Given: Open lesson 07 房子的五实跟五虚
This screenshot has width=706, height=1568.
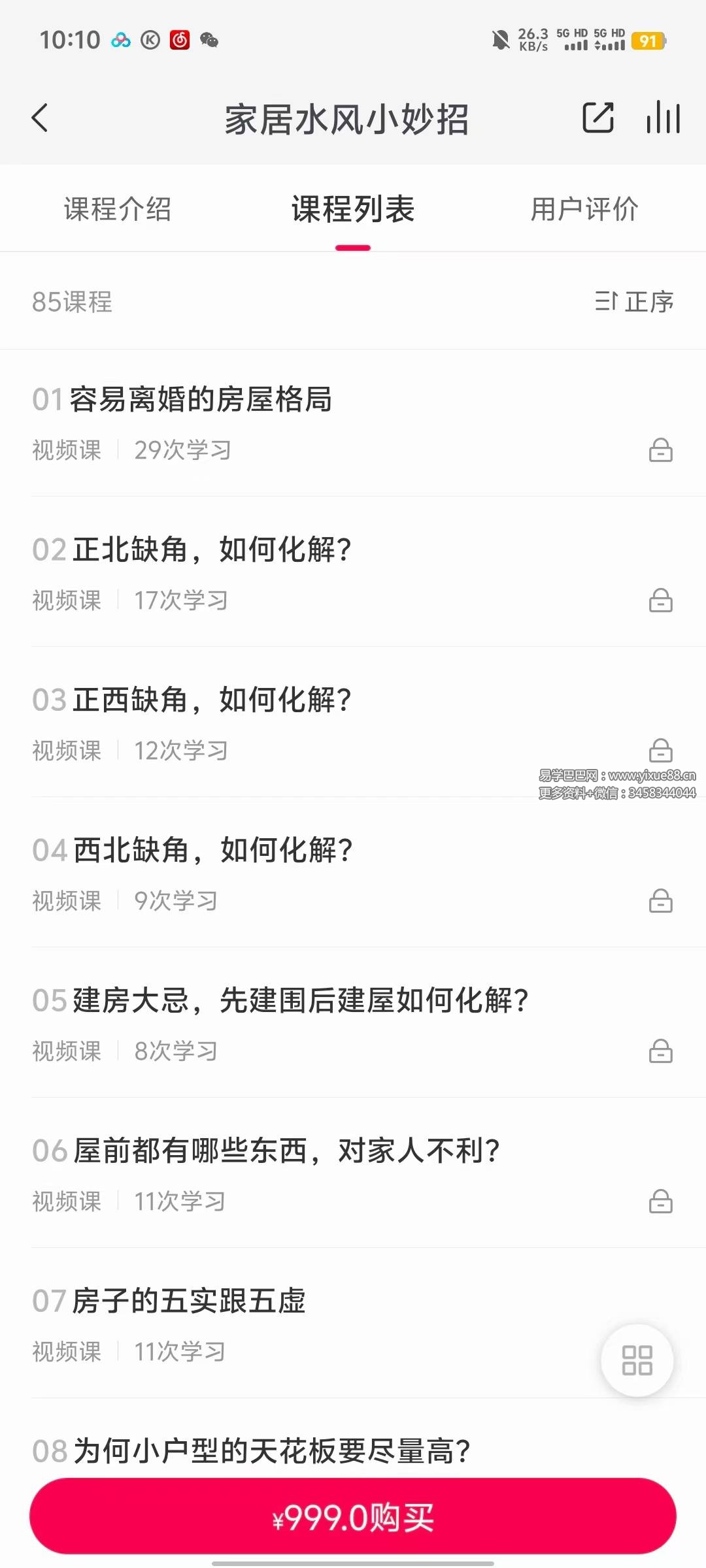Looking at the screenshot, I should point(188,1301).
